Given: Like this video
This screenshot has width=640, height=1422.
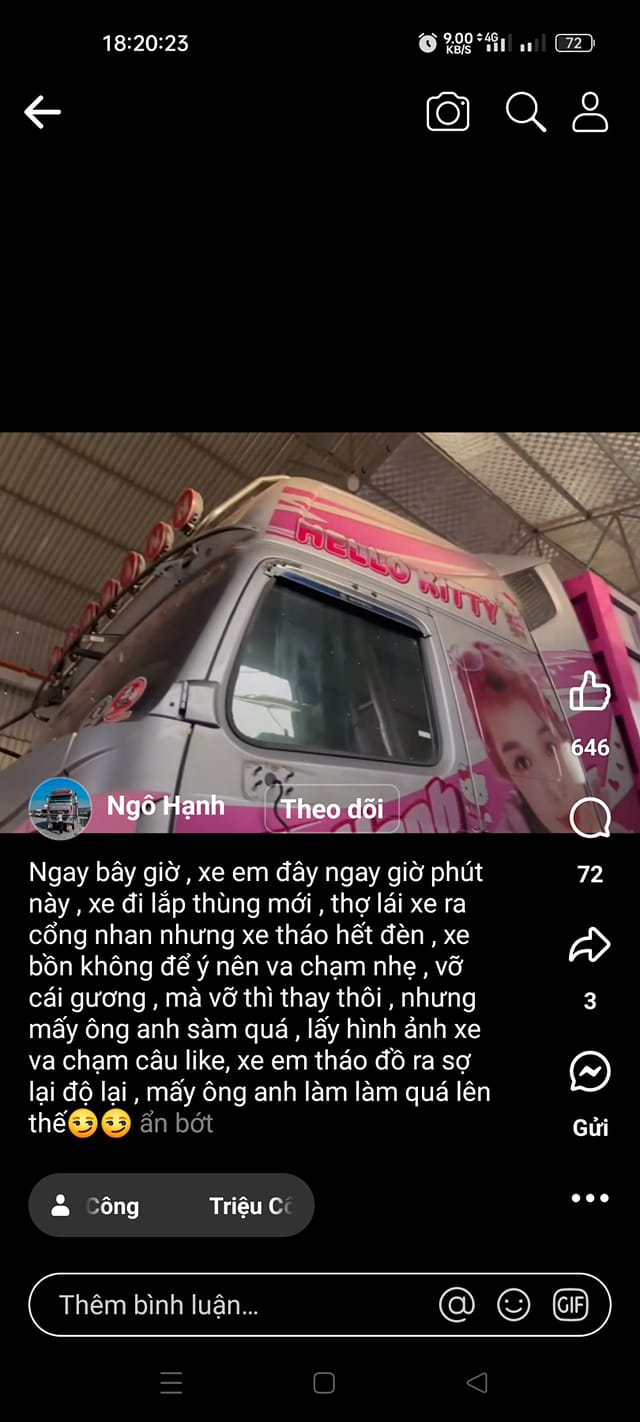Looking at the screenshot, I should 590,691.
